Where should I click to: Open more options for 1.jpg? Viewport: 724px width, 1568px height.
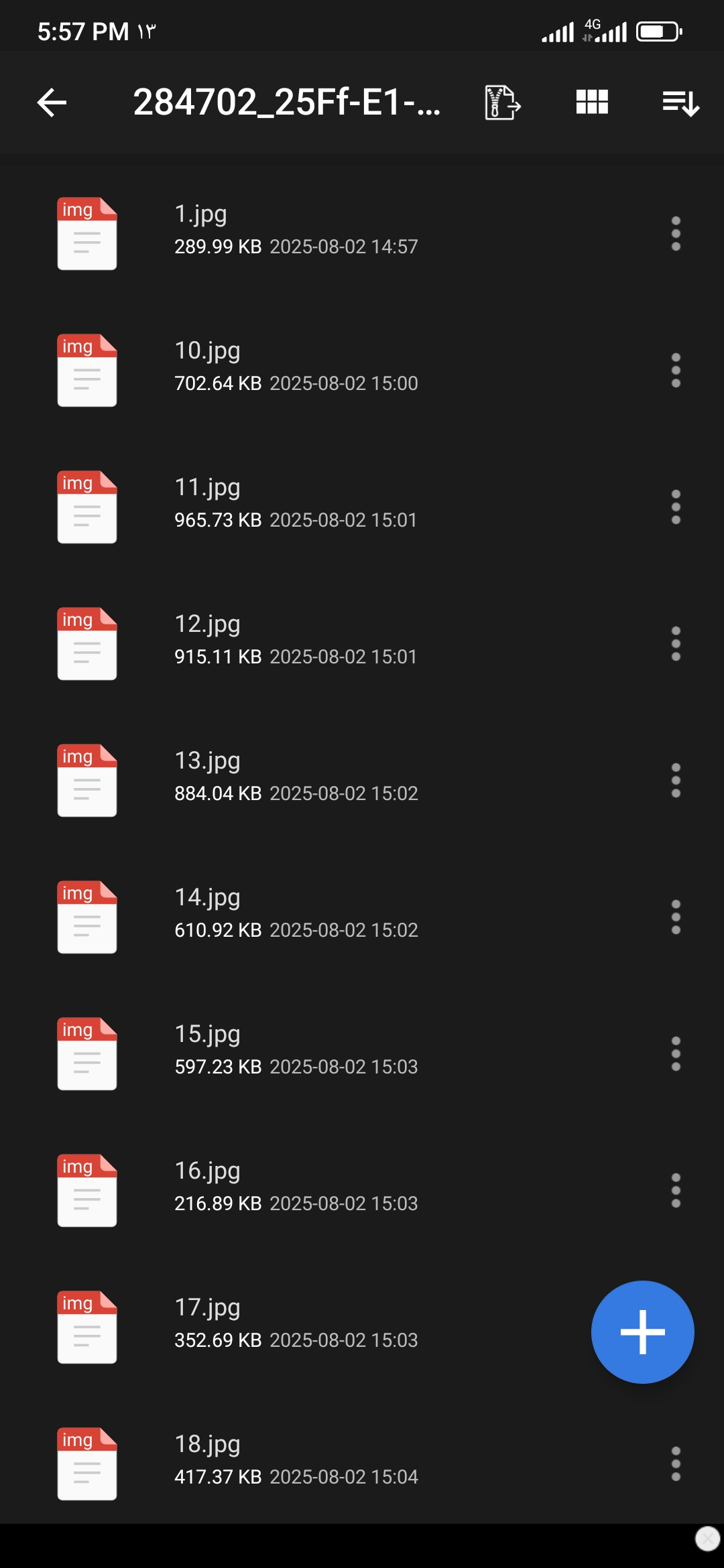pos(676,234)
